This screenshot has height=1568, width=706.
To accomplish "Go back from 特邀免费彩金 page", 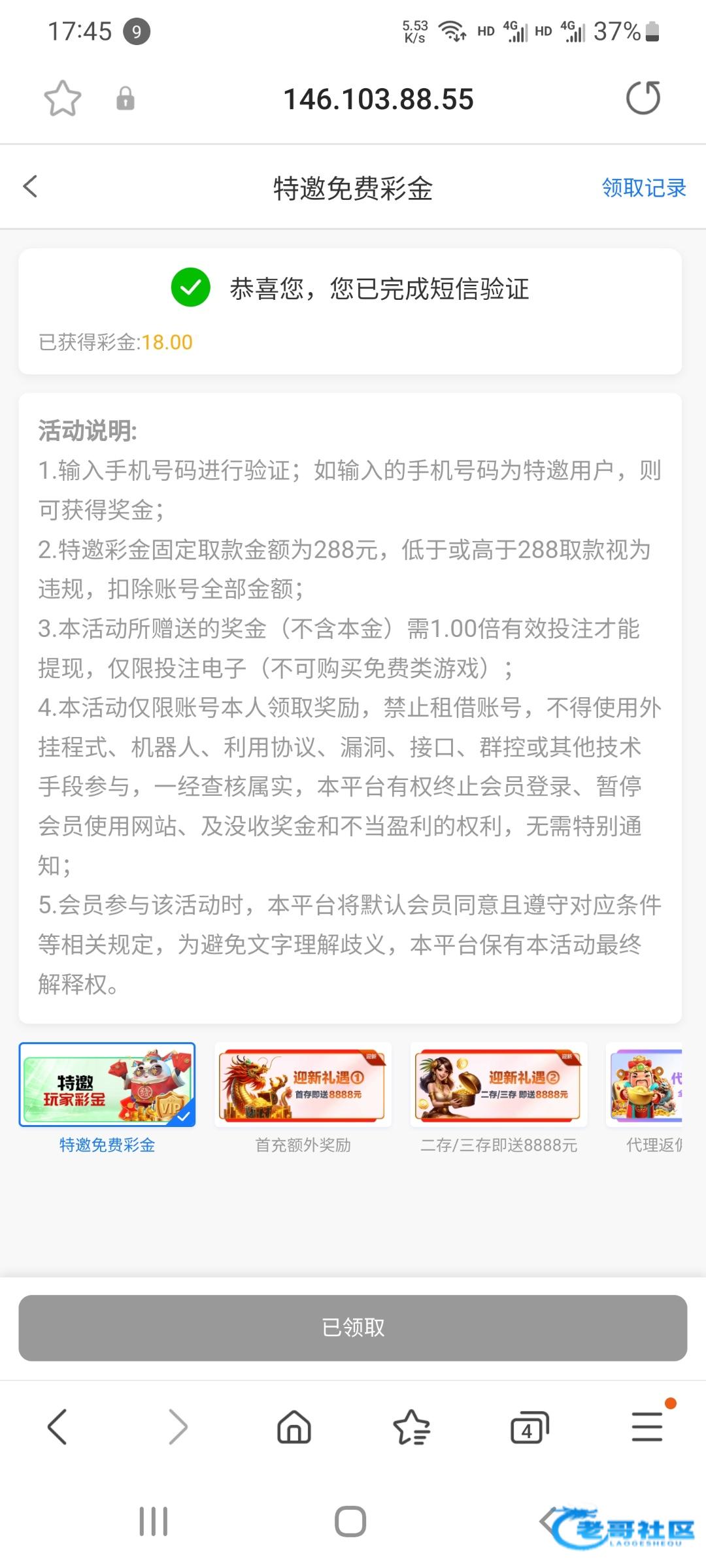I will pos(31,187).
